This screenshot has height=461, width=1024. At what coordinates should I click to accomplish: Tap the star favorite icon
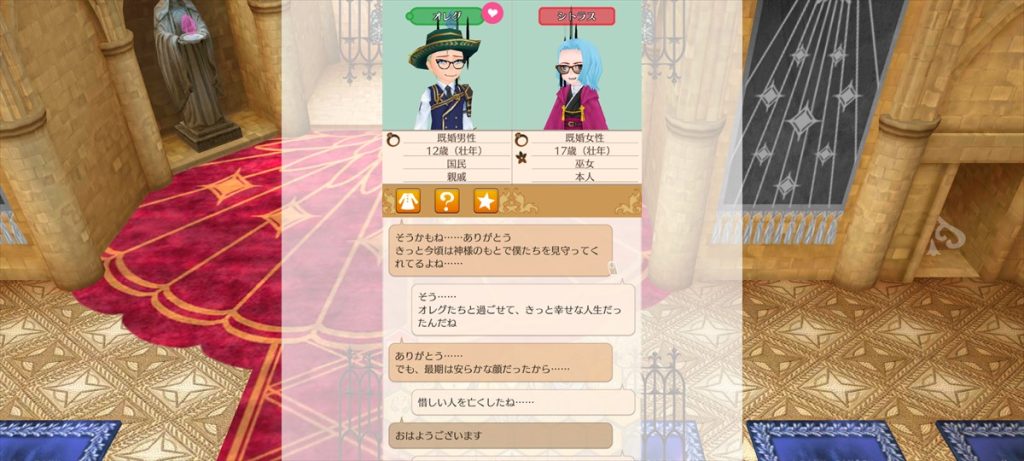485,201
